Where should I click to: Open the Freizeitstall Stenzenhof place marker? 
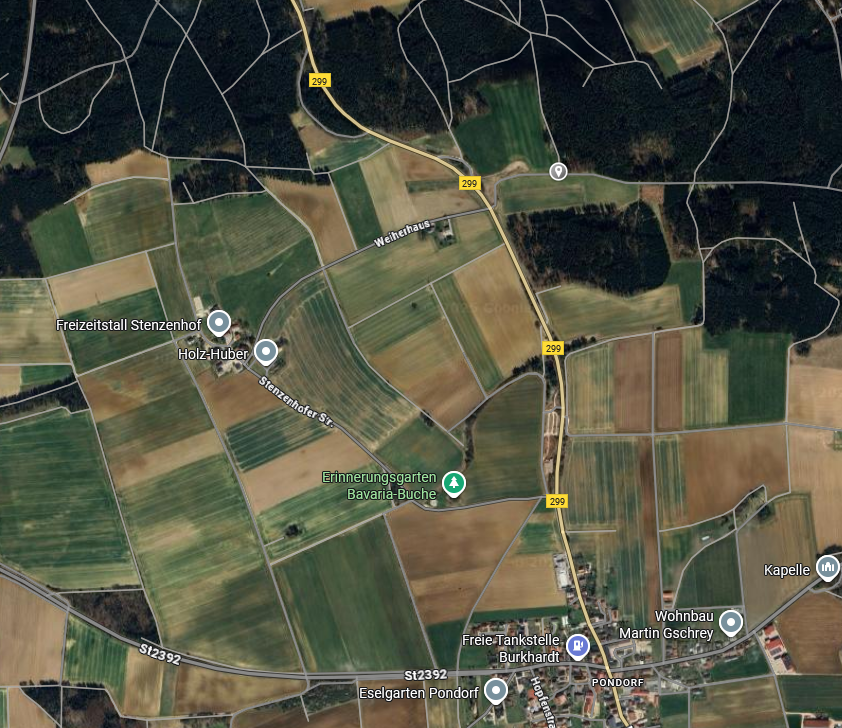(218, 322)
